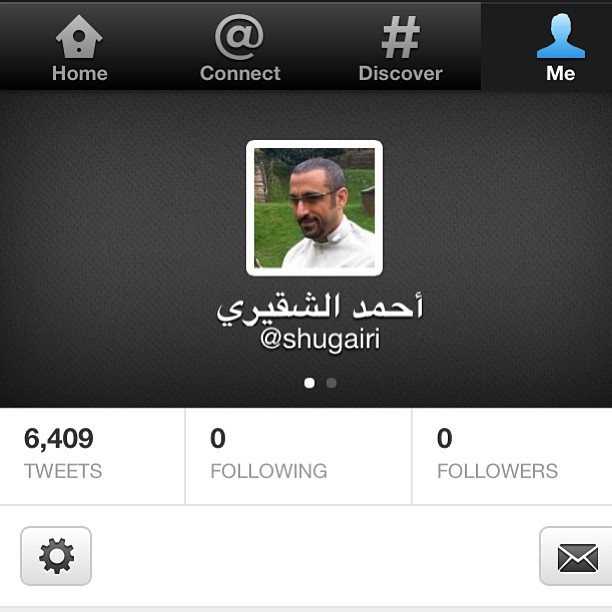This screenshot has height=612, width=612.
Task: View the 6,409 tweets list
Action: [x=91, y=455]
